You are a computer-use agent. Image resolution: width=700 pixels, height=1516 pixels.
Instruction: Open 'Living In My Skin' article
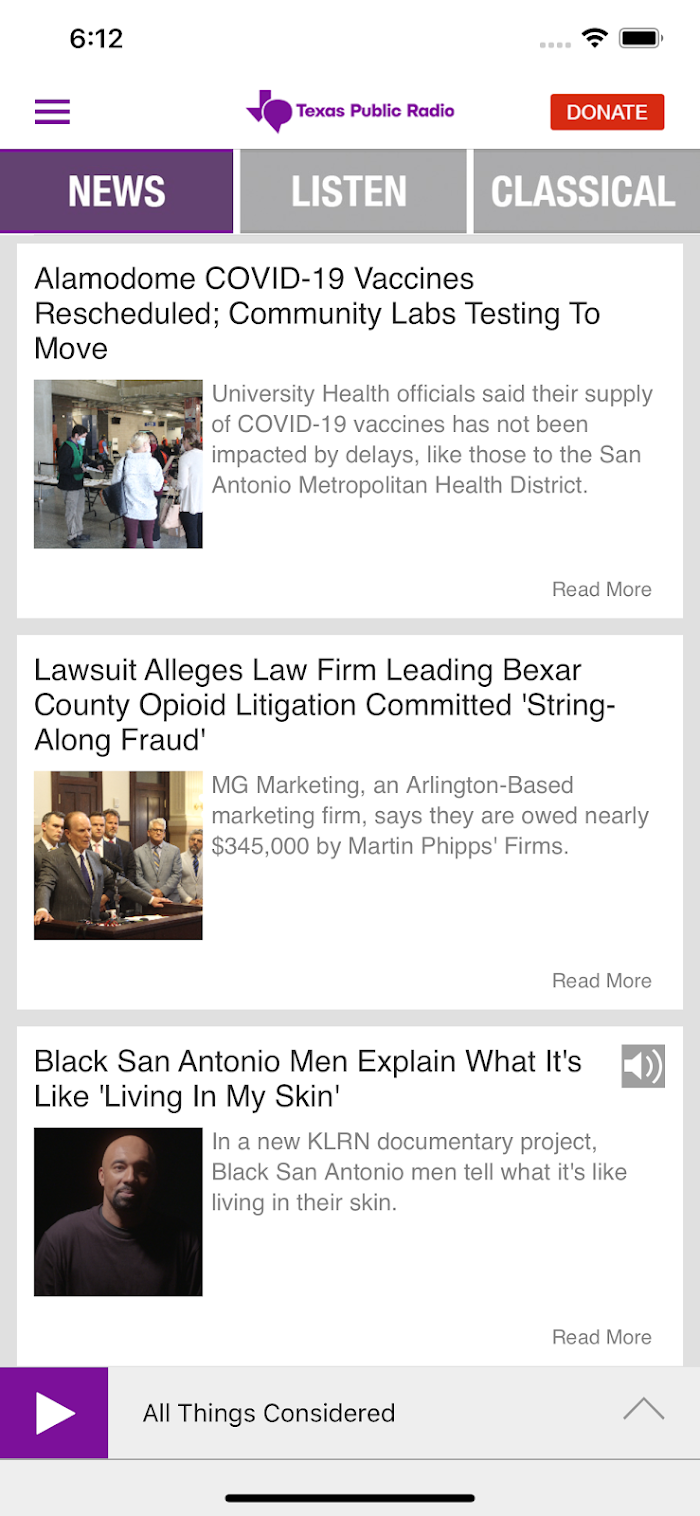pos(308,1078)
